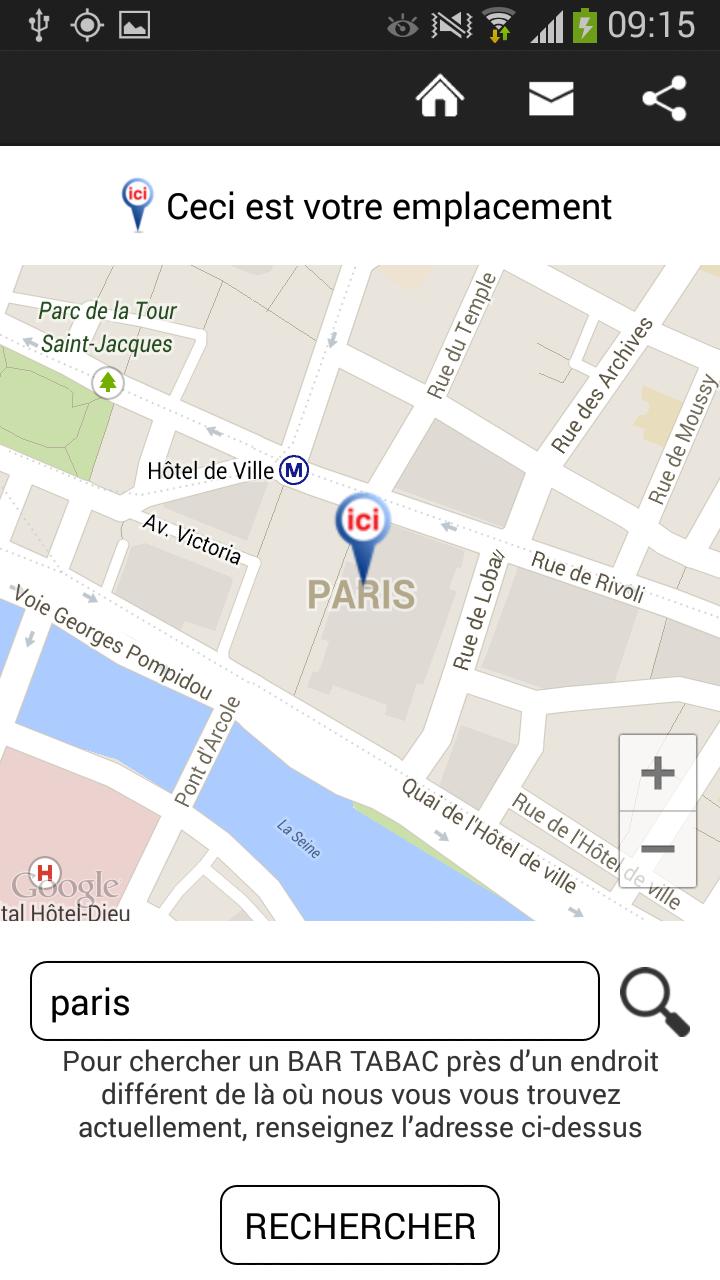Share via the share icon

click(x=661, y=97)
